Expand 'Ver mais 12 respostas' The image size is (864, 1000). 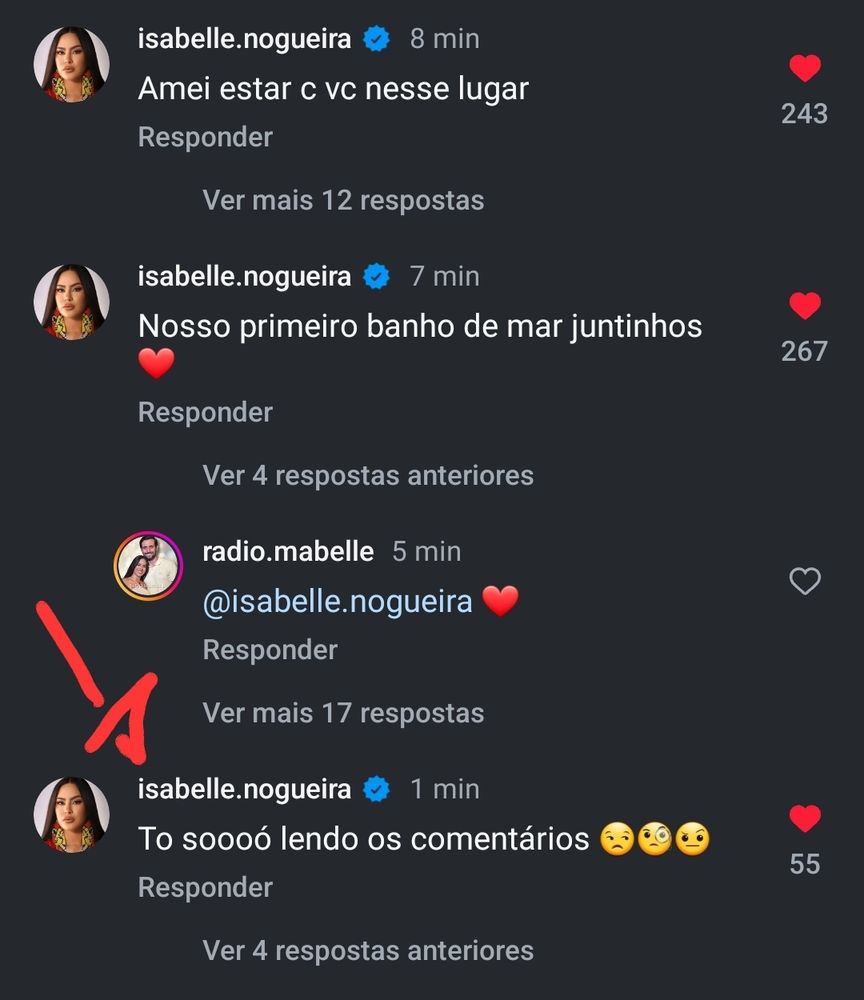(x=343, y=200)
